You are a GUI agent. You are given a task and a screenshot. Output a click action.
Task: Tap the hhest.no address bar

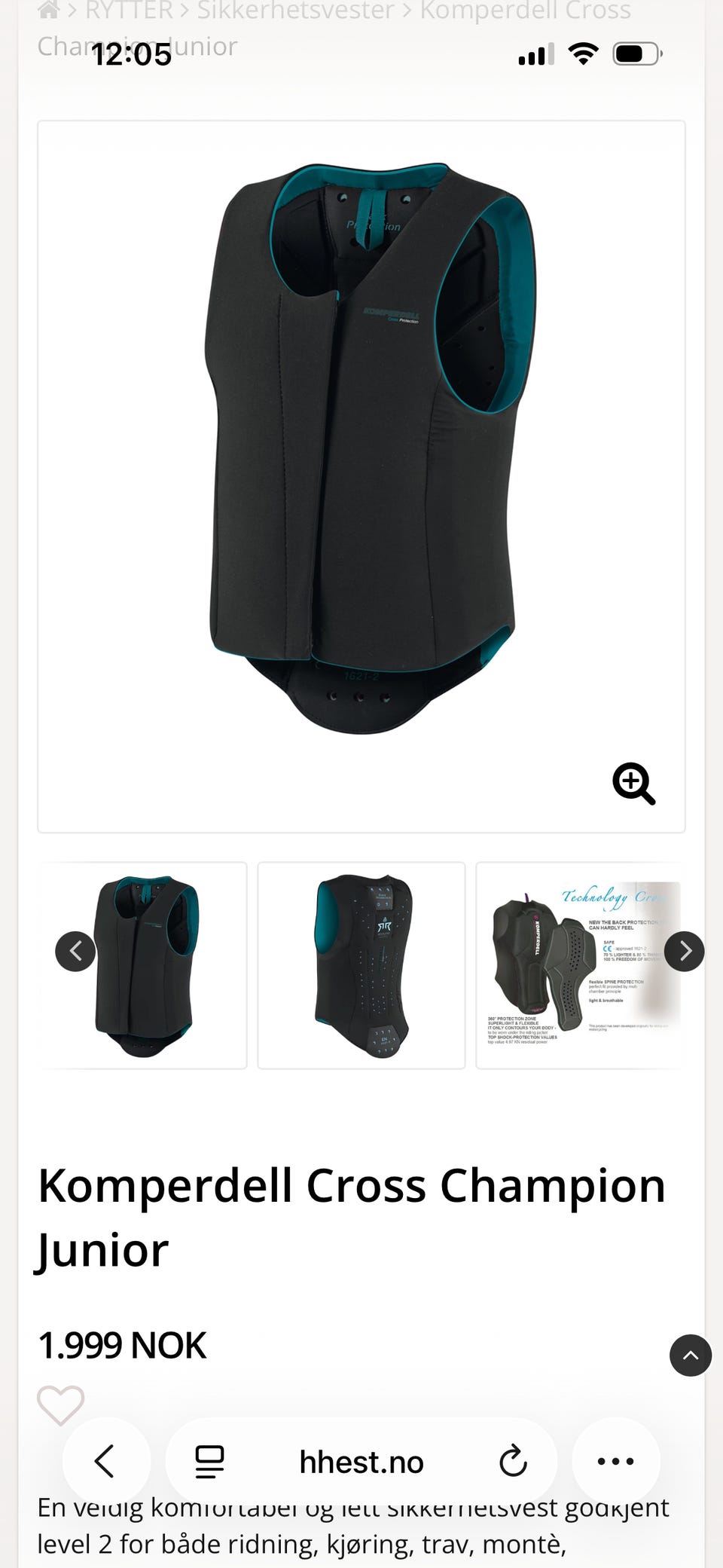pyautogui.click(x=361, y=1462)
